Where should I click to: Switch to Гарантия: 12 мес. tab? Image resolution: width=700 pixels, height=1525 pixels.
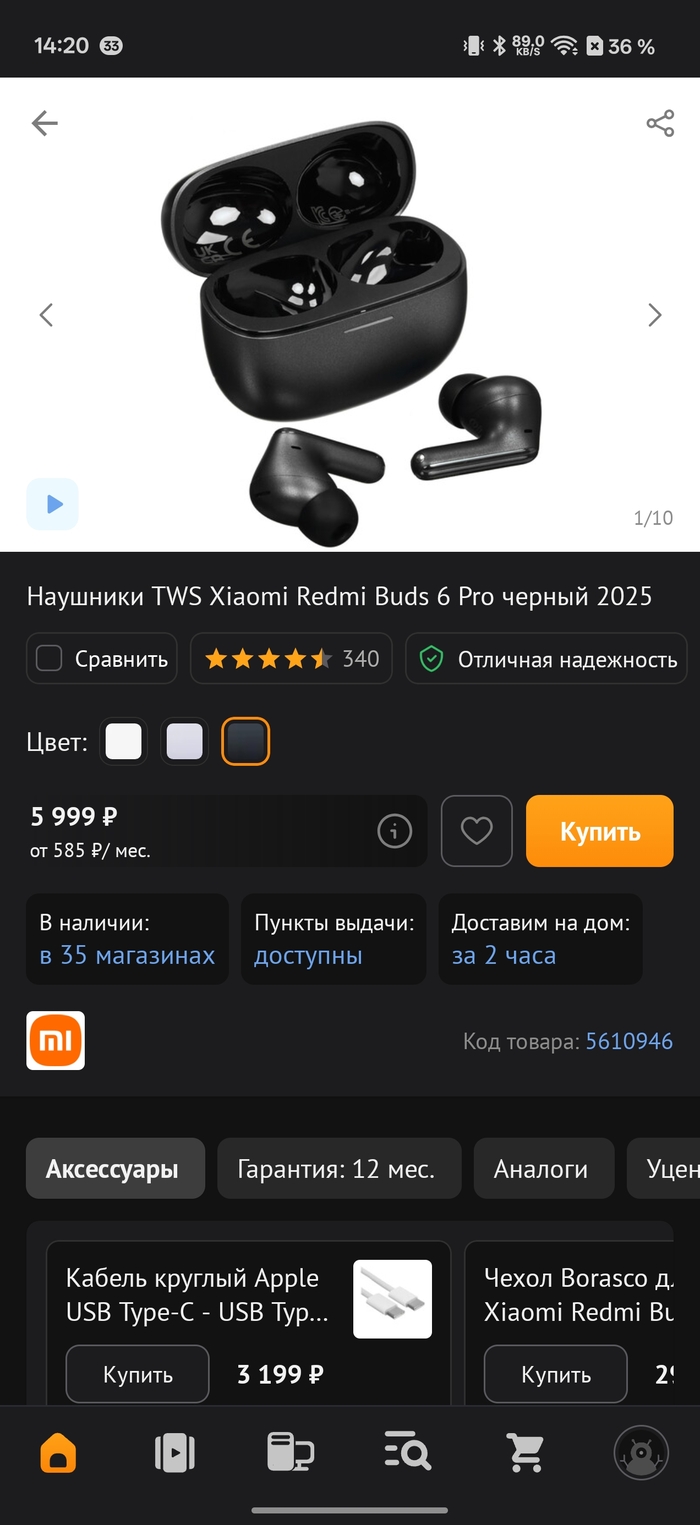pos(336,1168)
